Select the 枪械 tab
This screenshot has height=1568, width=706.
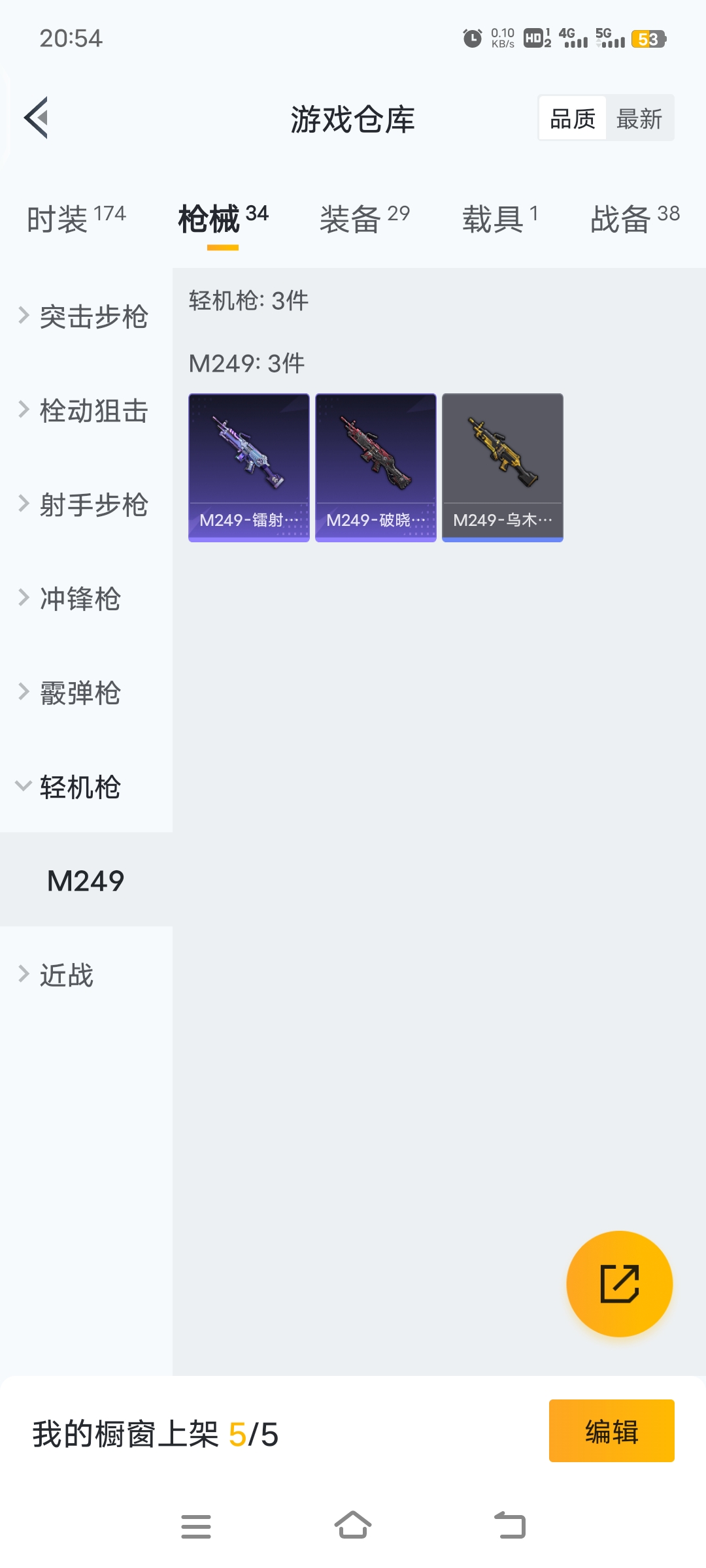pos(222,219)
